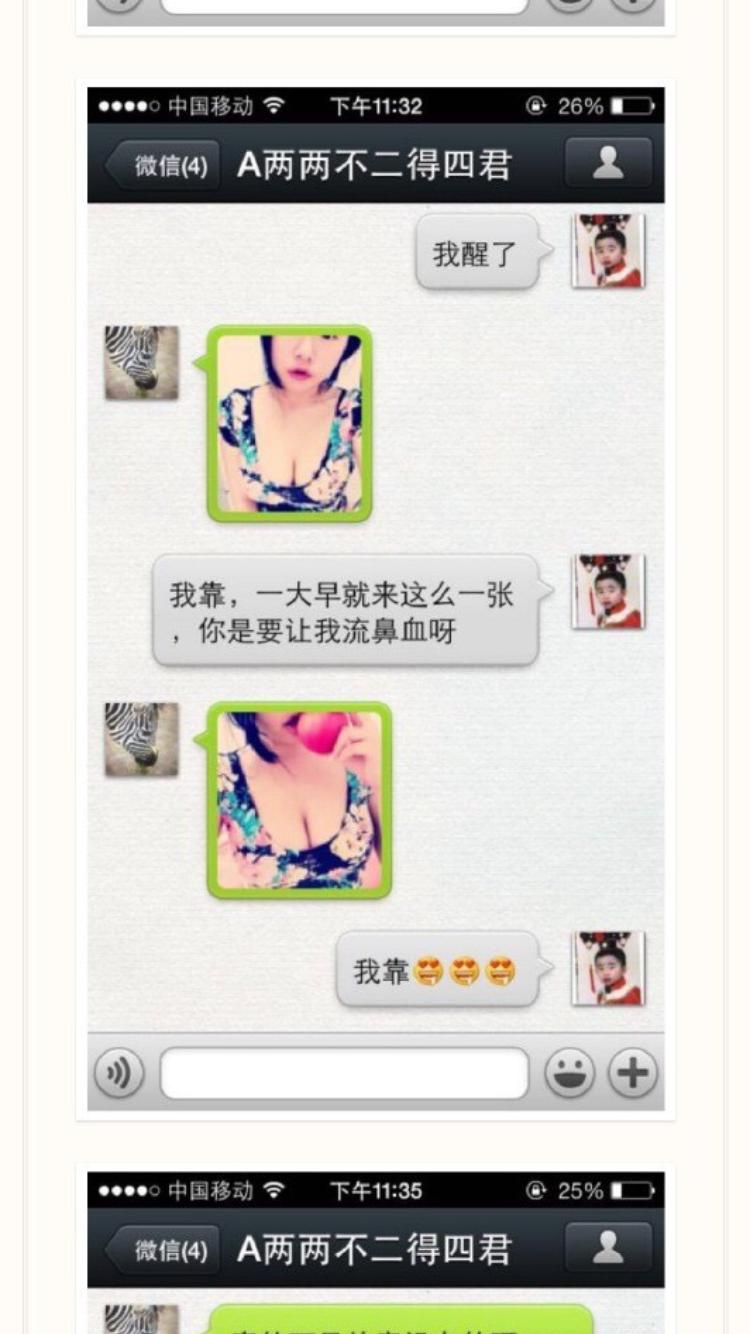Tap the plus icon for attachments
750x1334 pixels.
[632, 1072]
